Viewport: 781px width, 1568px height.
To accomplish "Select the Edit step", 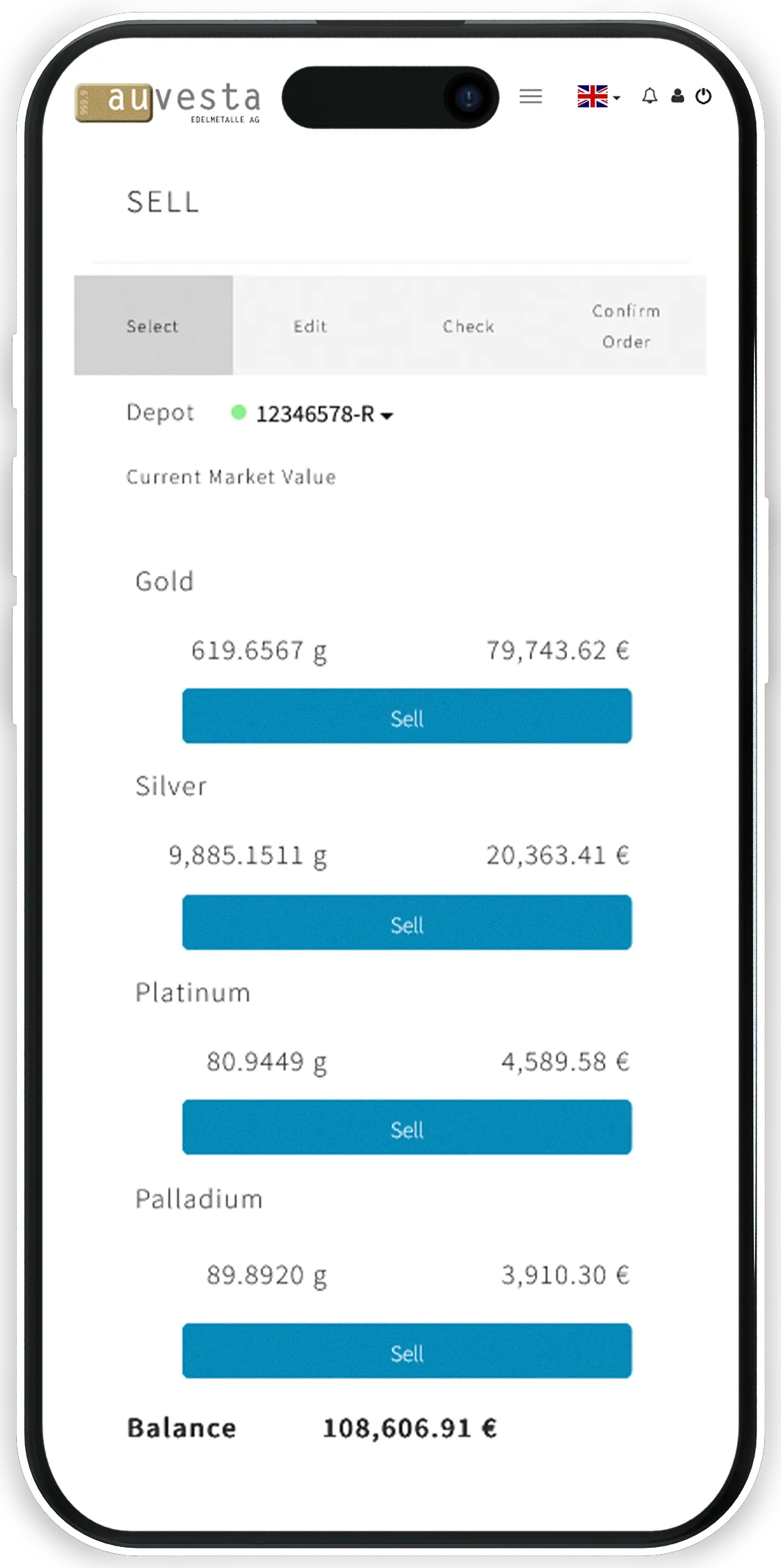I will pos(311,326).
